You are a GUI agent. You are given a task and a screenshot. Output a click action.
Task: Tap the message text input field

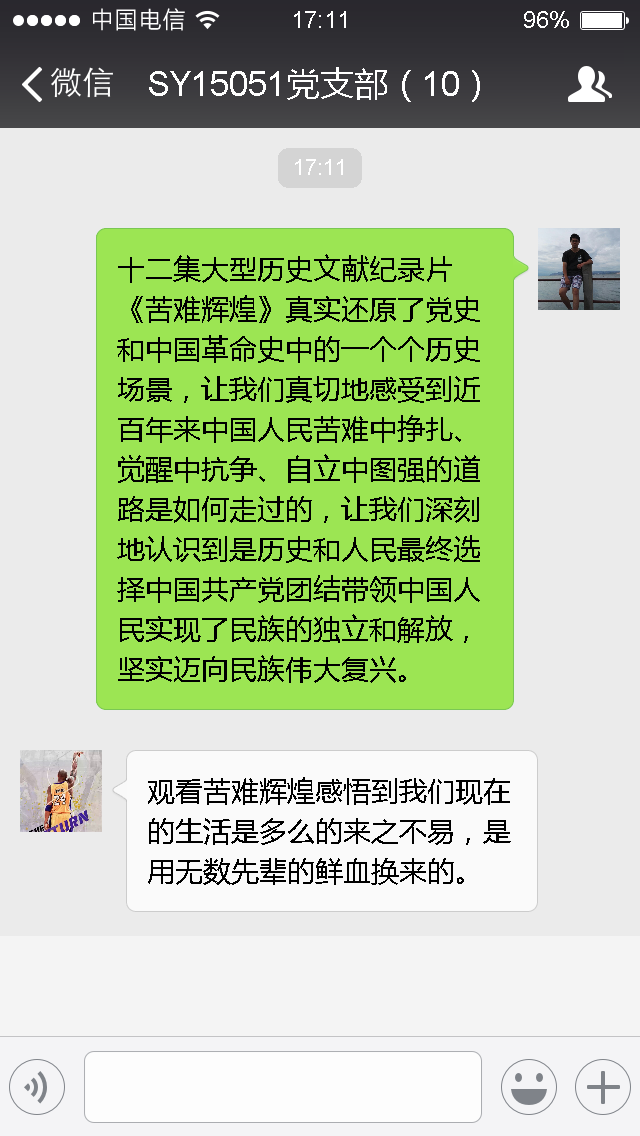pyautogui.click(x=283, y=1087)
